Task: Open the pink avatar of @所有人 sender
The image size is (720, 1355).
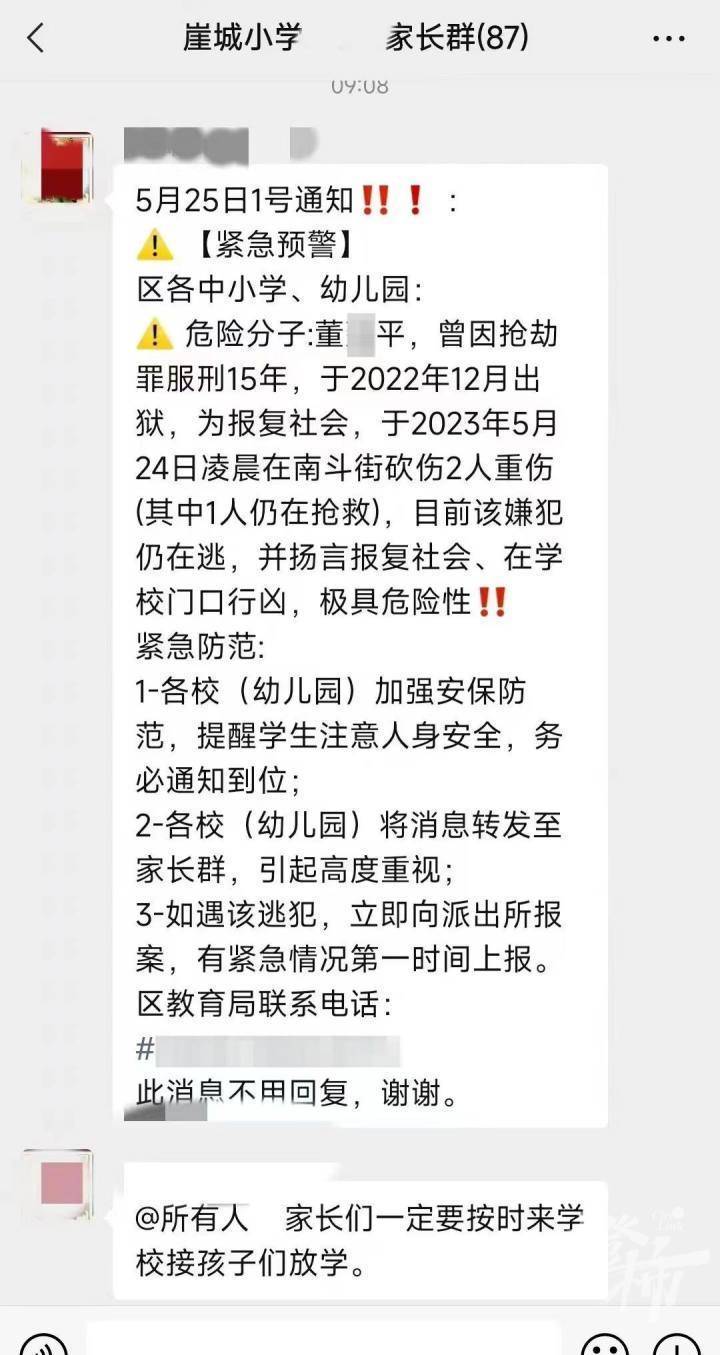Action: point(58,1184)
